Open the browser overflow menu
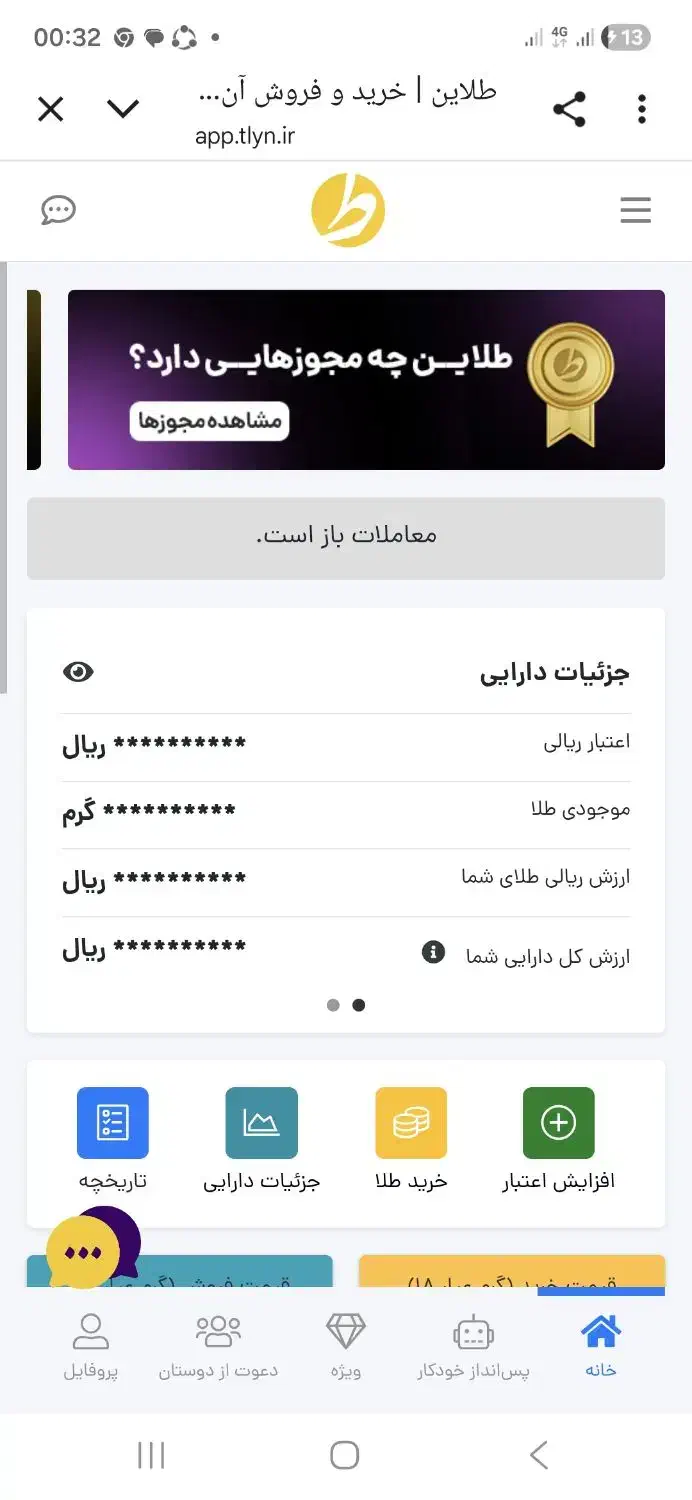This screenshot has width=692, height=1500. (642, 109)
